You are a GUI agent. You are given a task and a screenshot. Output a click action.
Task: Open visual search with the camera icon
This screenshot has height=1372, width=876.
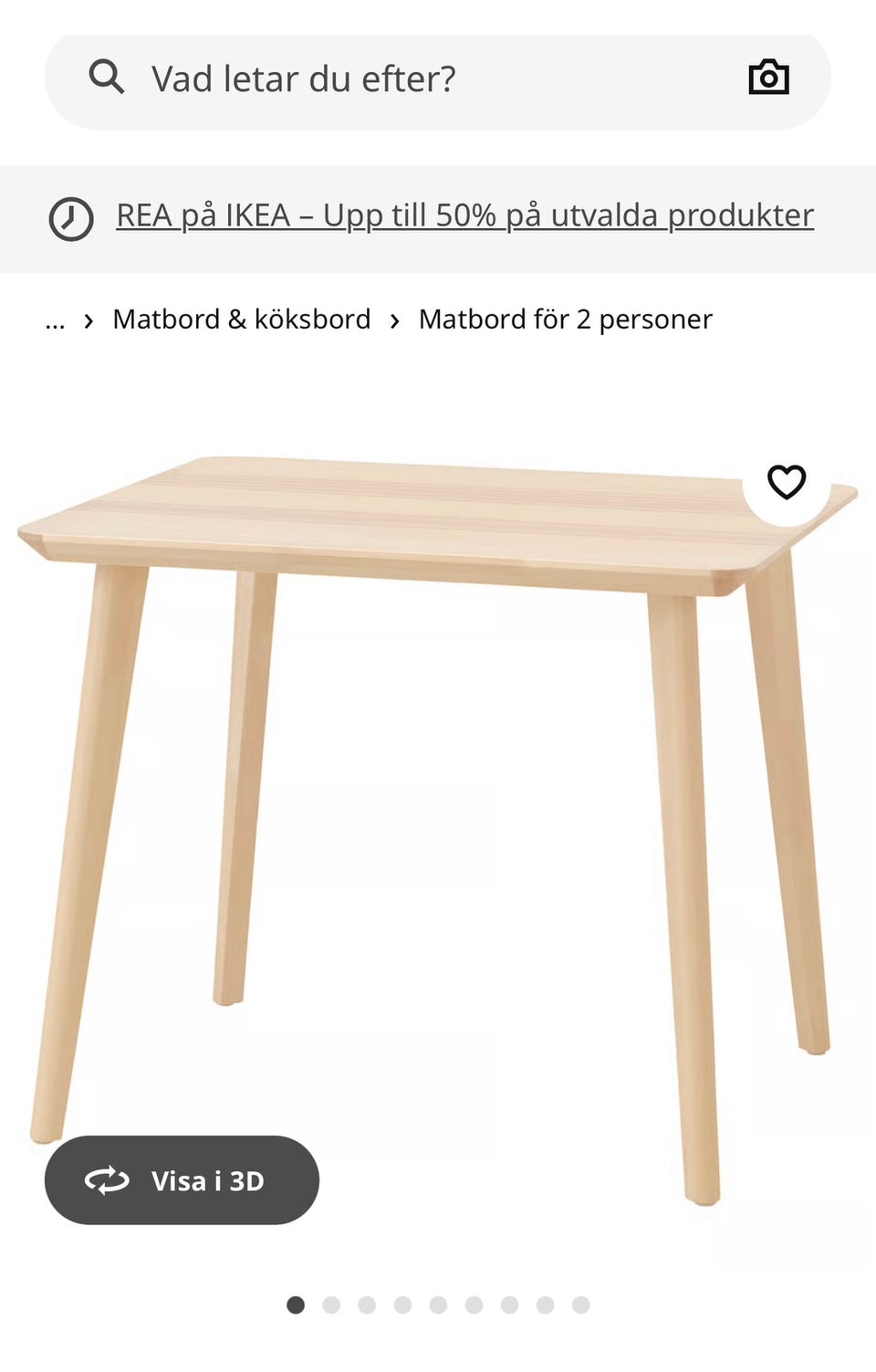click(x=769, y=78)
